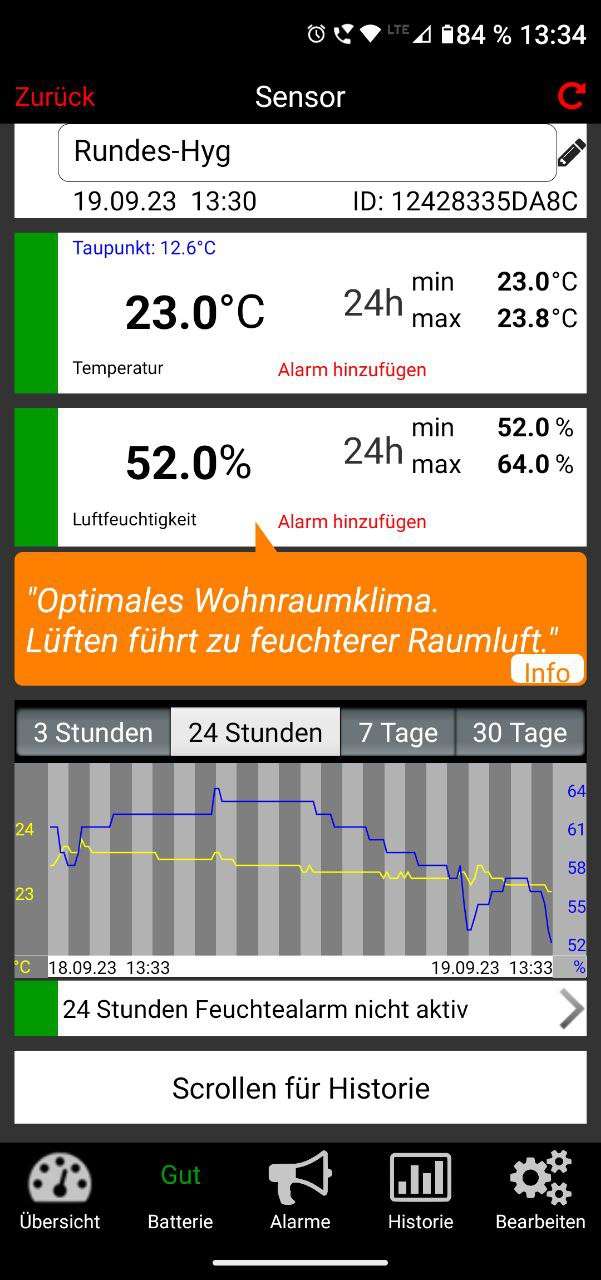Refresh the sensor data
The width and height of the screenshot is (601, 1280).
[571, 96]
